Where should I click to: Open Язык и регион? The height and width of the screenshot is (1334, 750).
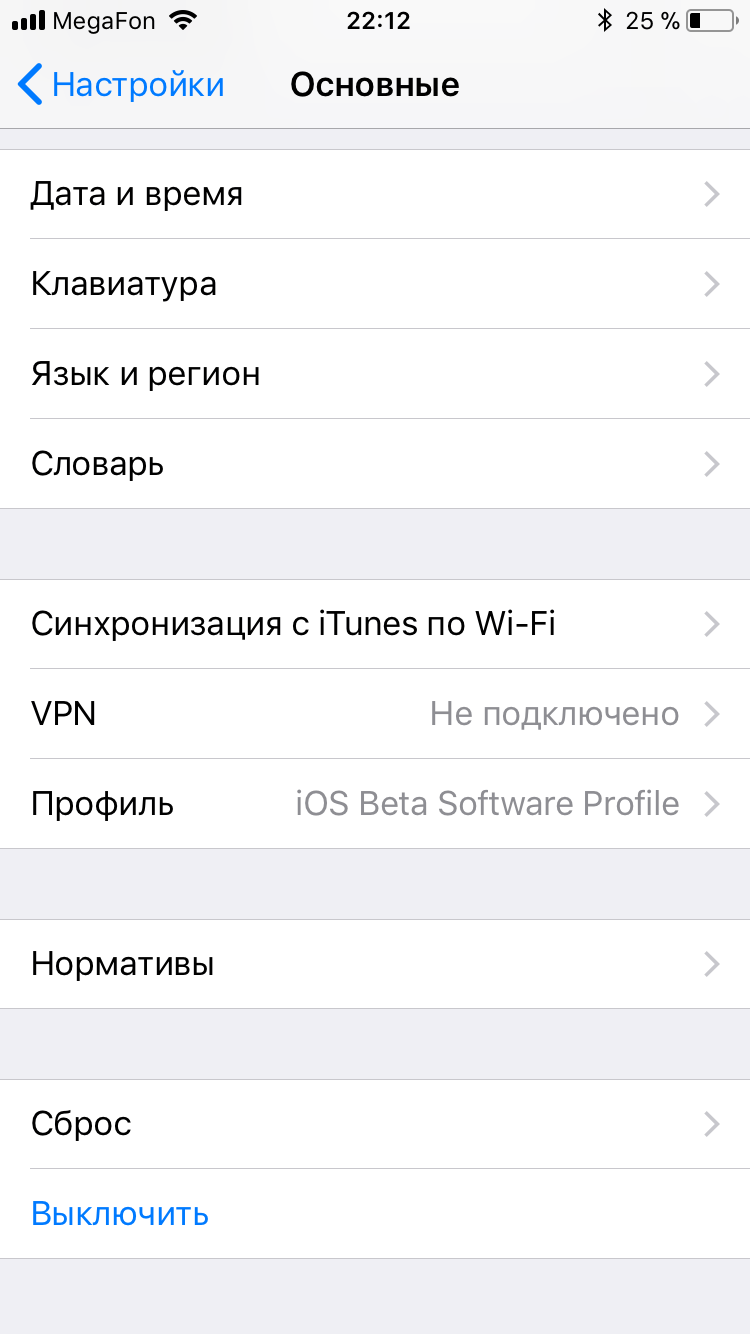click(x=375, y=374)
